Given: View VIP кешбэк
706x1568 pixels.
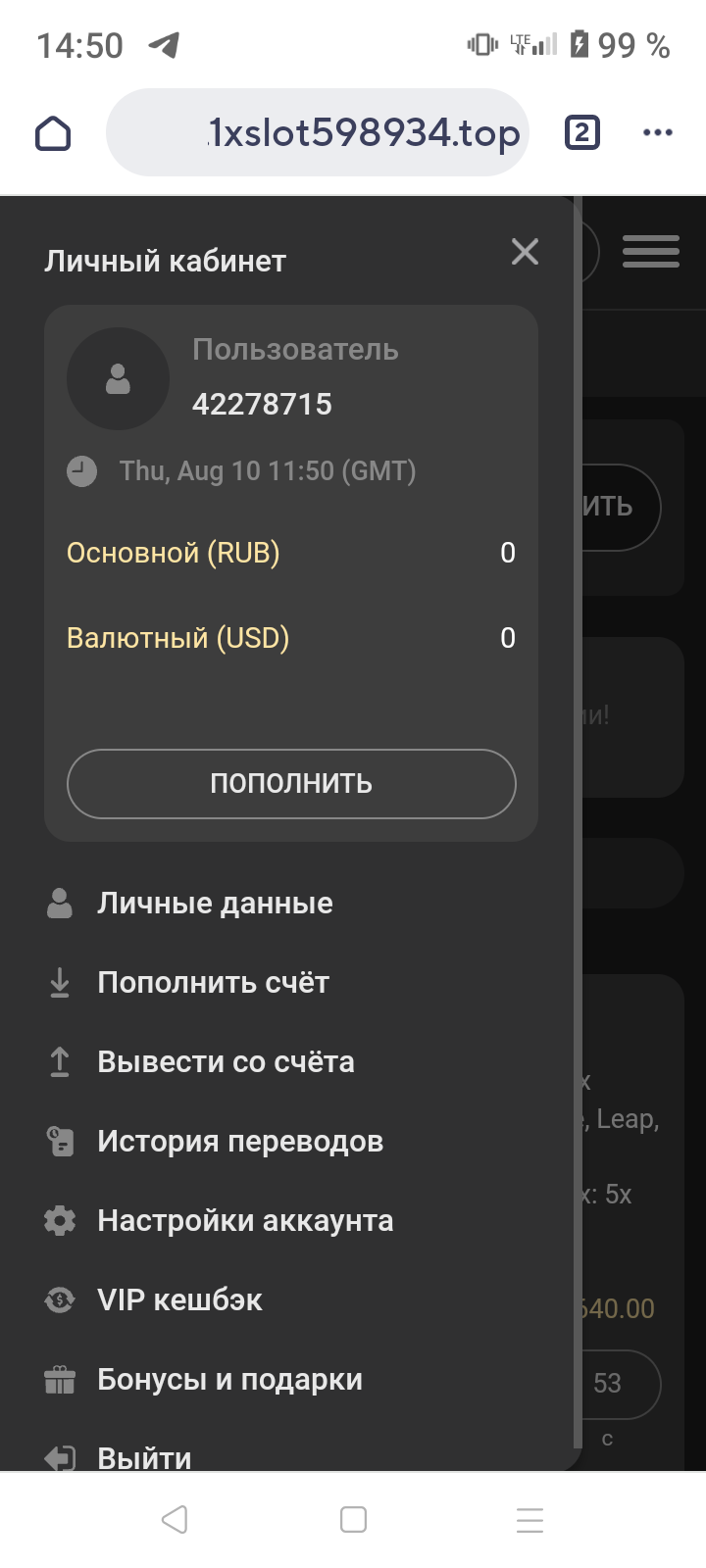Looking at the screenshot, I should point(179,1300).
